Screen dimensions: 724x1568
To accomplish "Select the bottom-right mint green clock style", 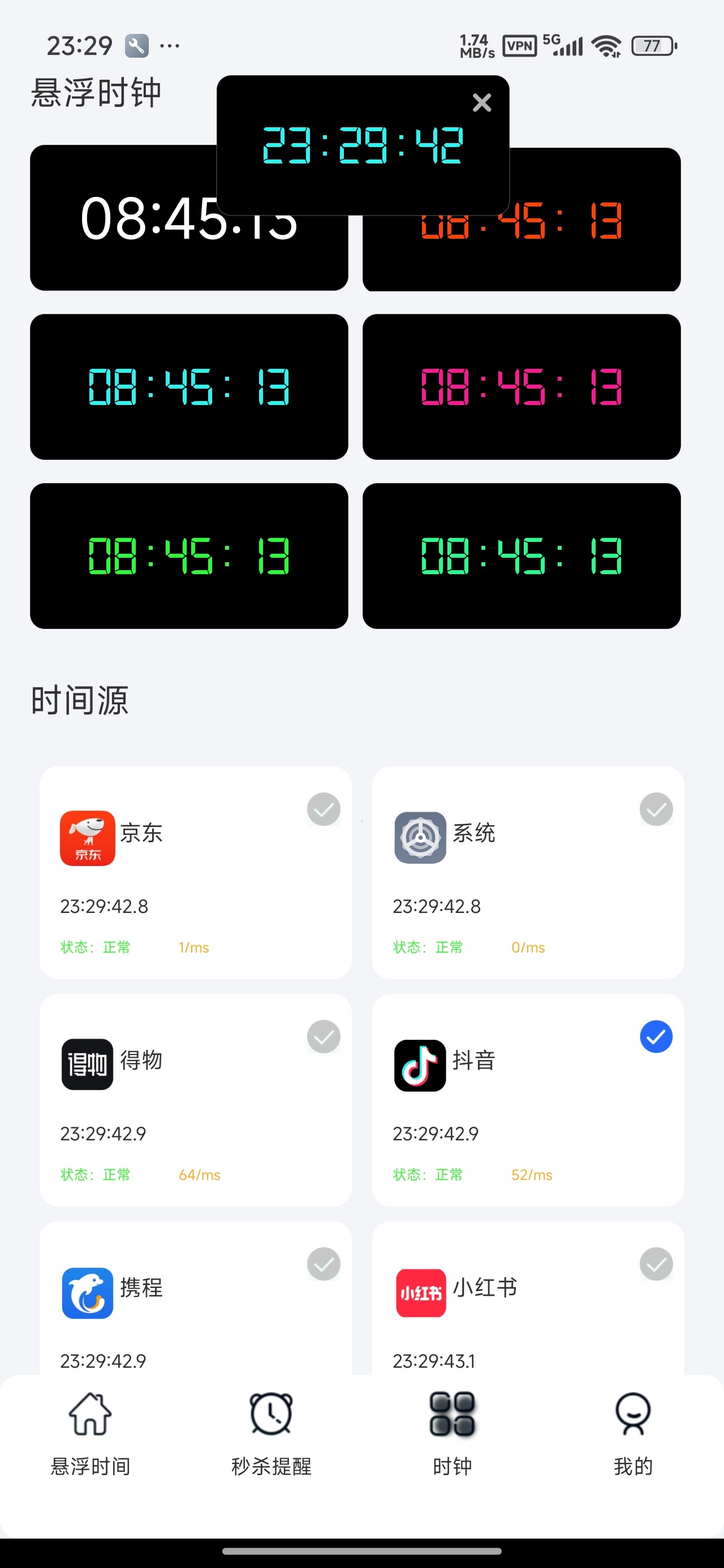I will tap(522, 555).
